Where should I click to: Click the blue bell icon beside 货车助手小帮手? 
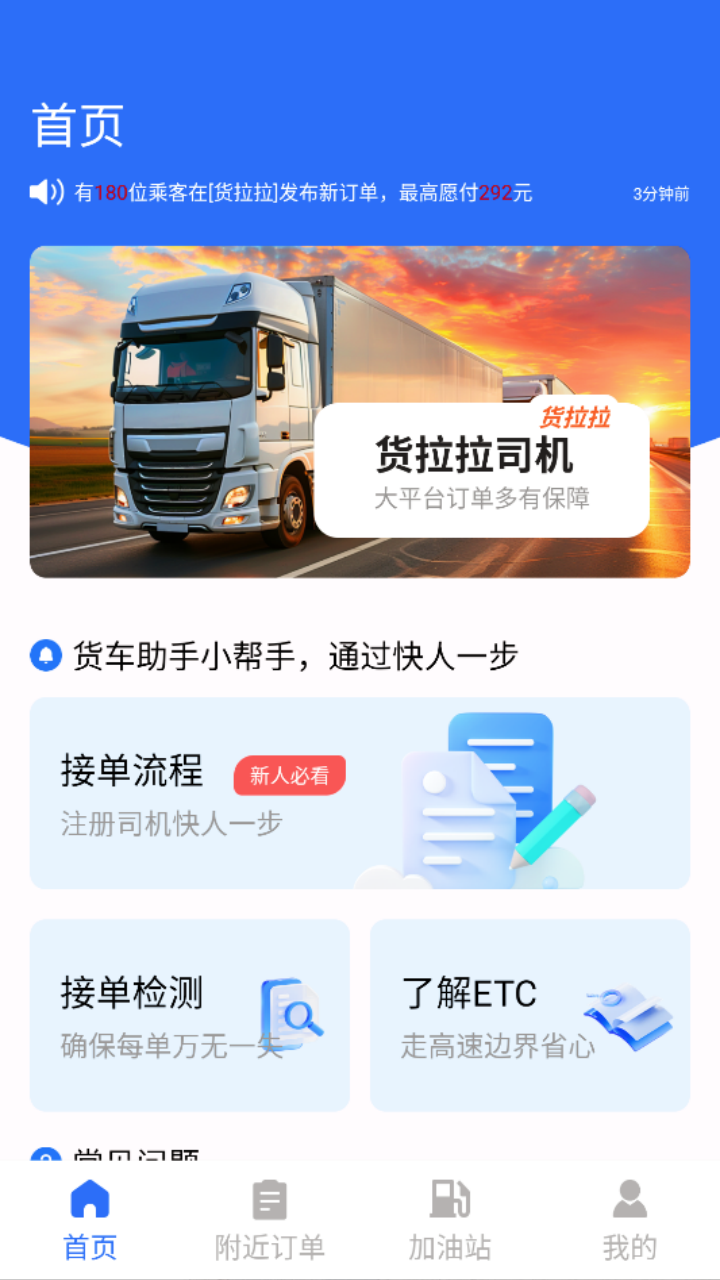pos(44,655)
